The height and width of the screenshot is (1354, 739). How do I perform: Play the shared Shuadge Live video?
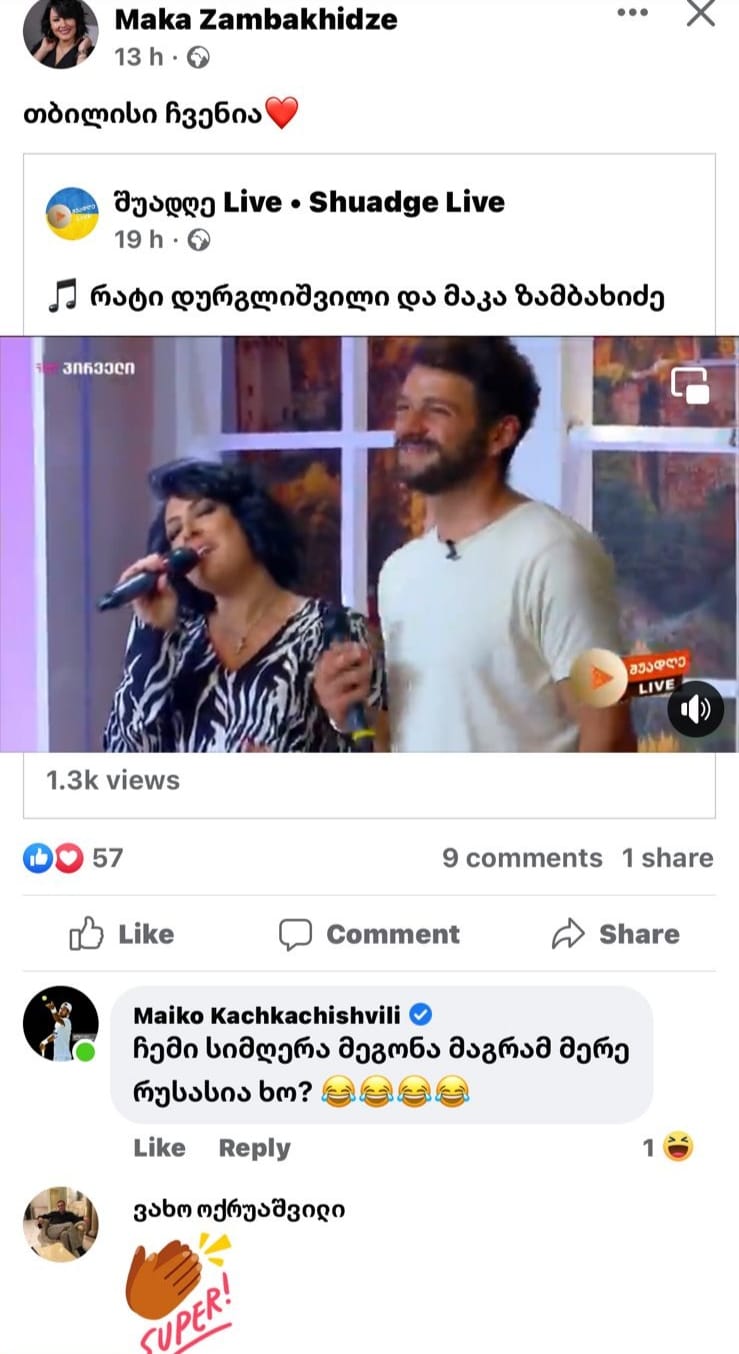pyautogui.click(x=368, y=544)
